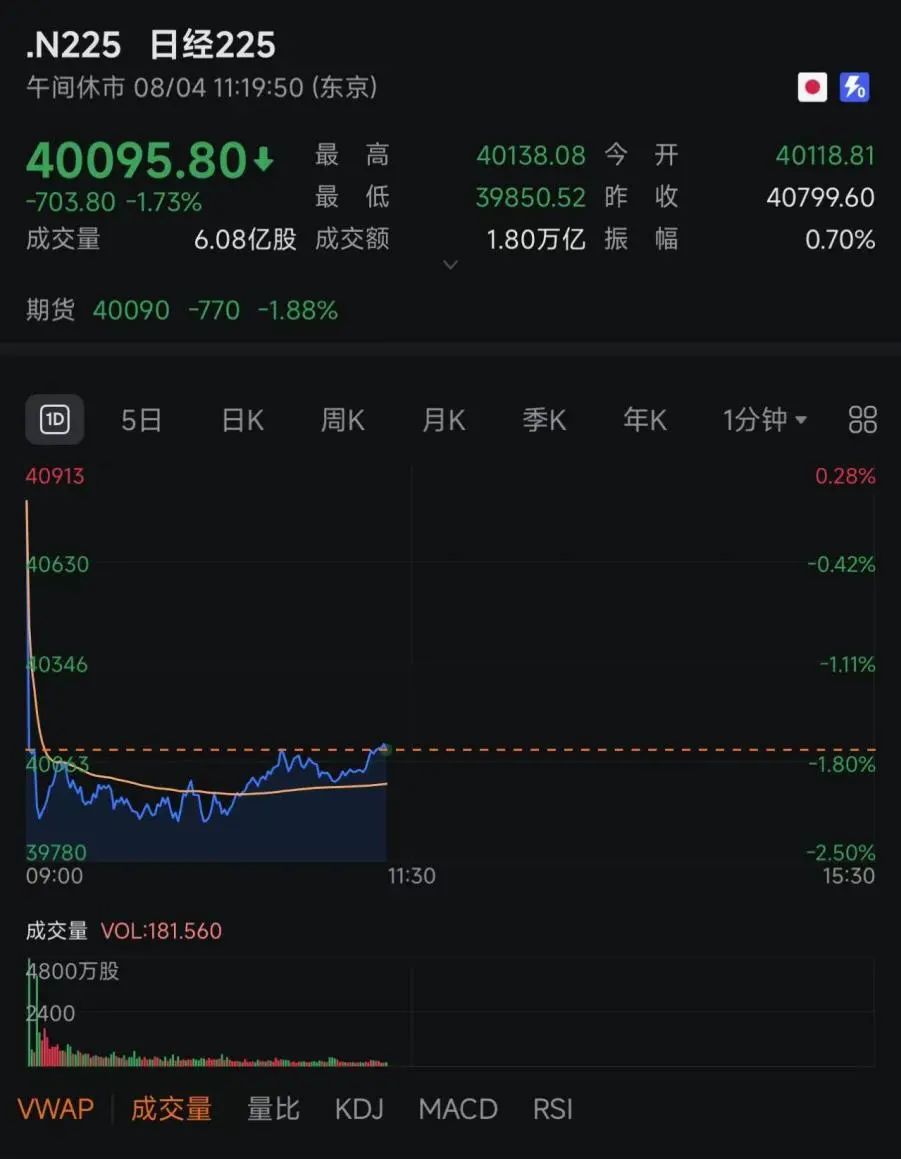This screenshot has width=901, height=1159.
Task: Collapse the stock info panel arrow
Action: click(451, 264)
